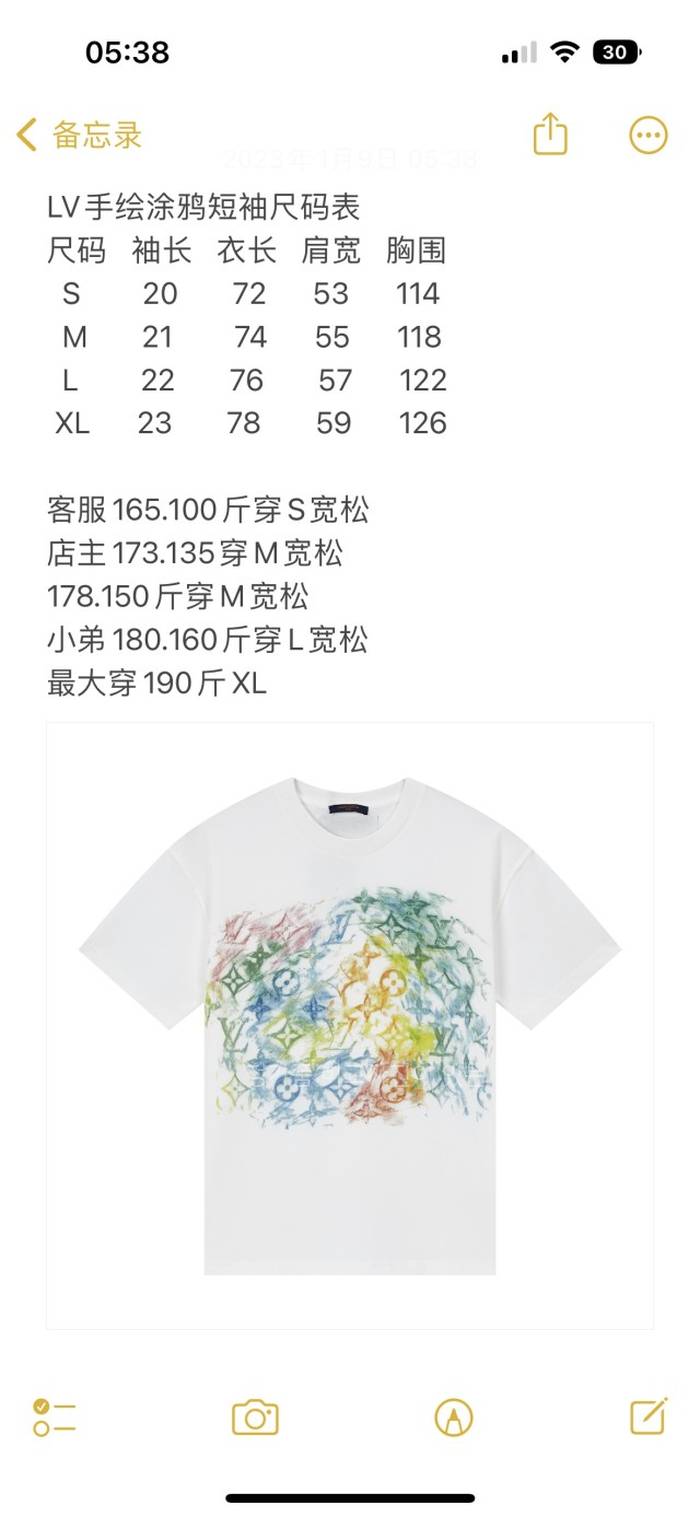Add a checklist to the note
The image size is (700, 1517).
(x=54, y=1417)
